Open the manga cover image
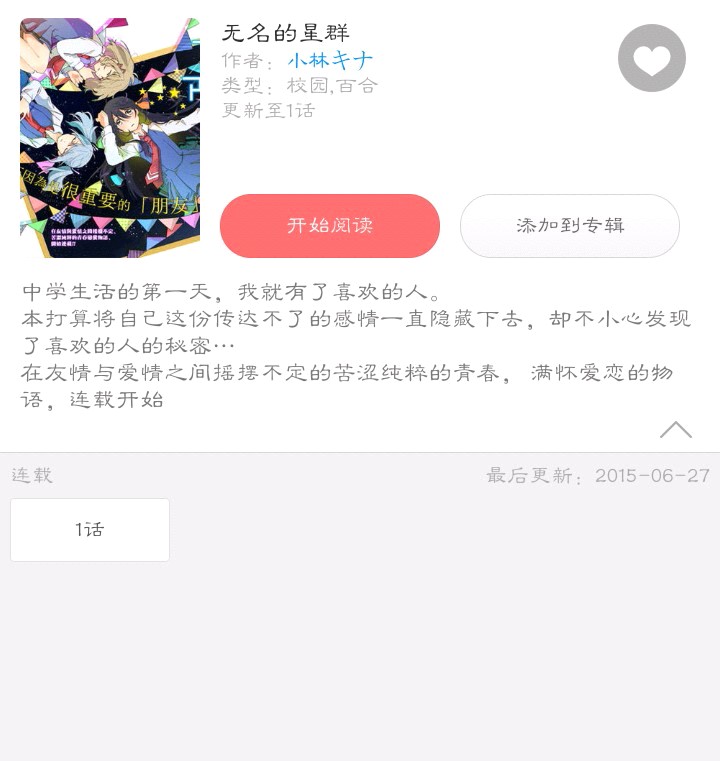Viewport: 720px width, 761px height. (110, 138)
